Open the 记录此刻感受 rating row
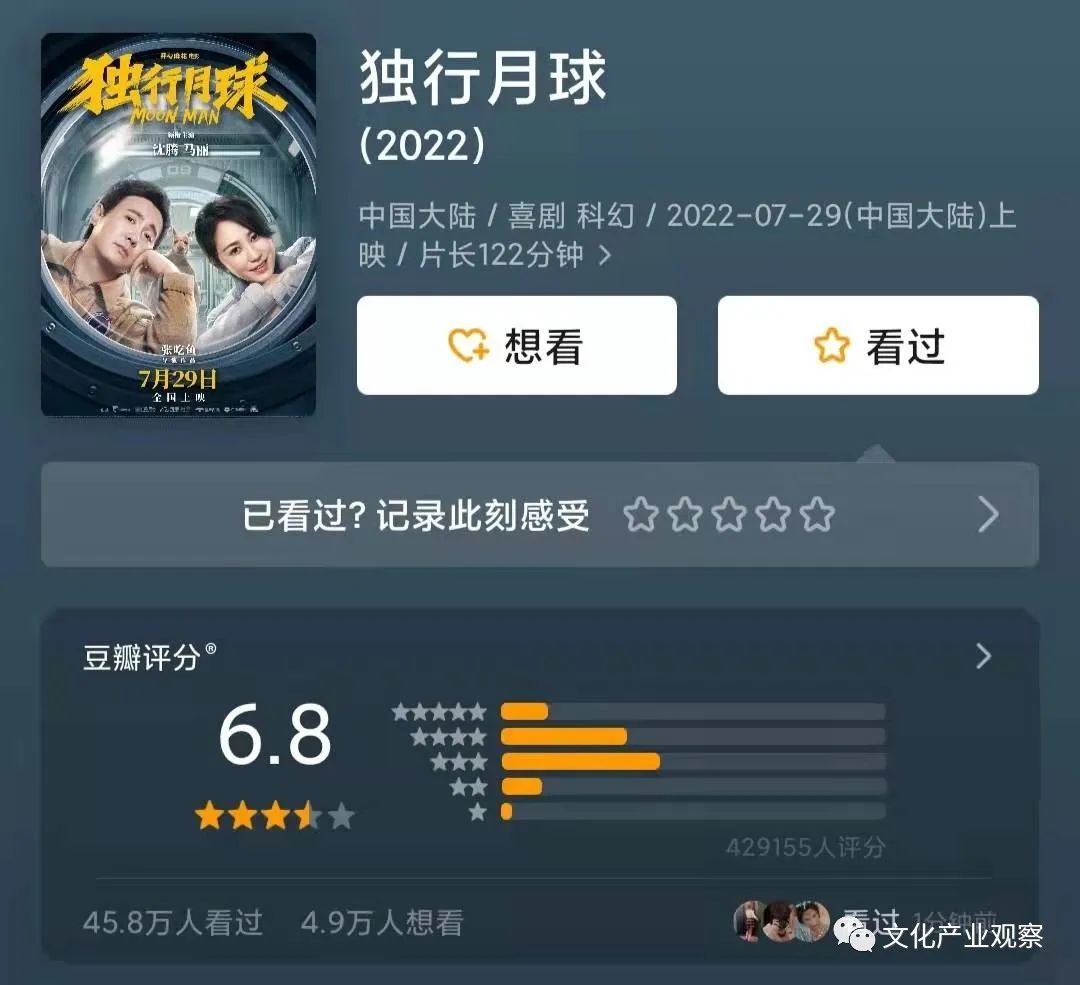Screen dimensions: 1080x985 click(540, 515)
